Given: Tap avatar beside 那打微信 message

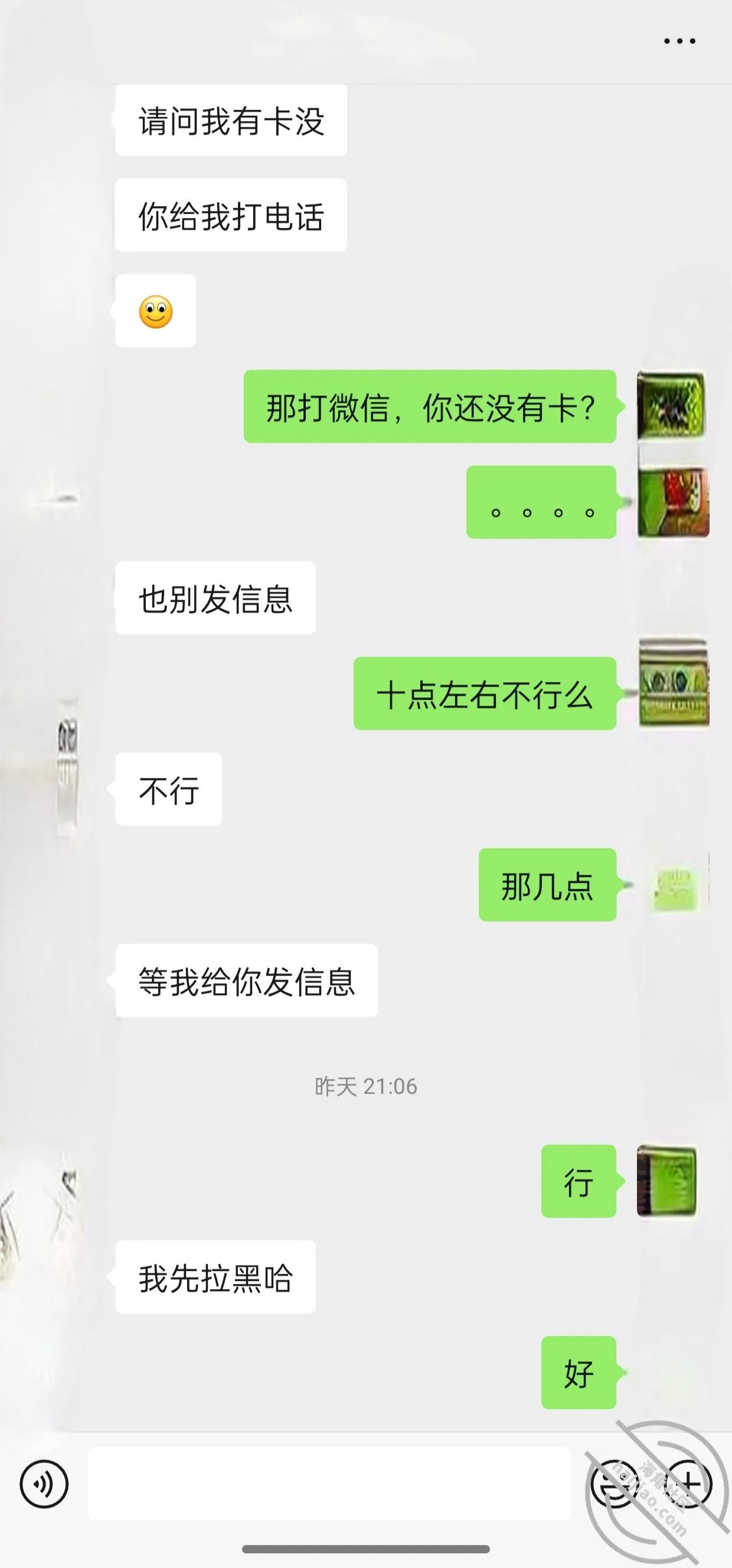Looking at the screenshot, I should (672, 406).
